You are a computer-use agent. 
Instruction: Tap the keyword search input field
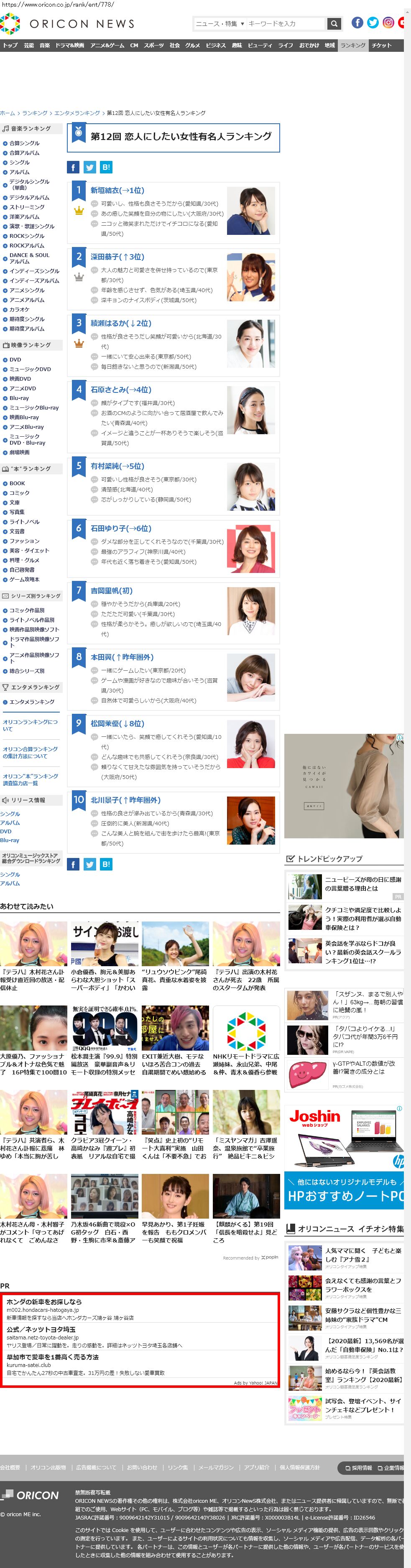pos(285,24)
